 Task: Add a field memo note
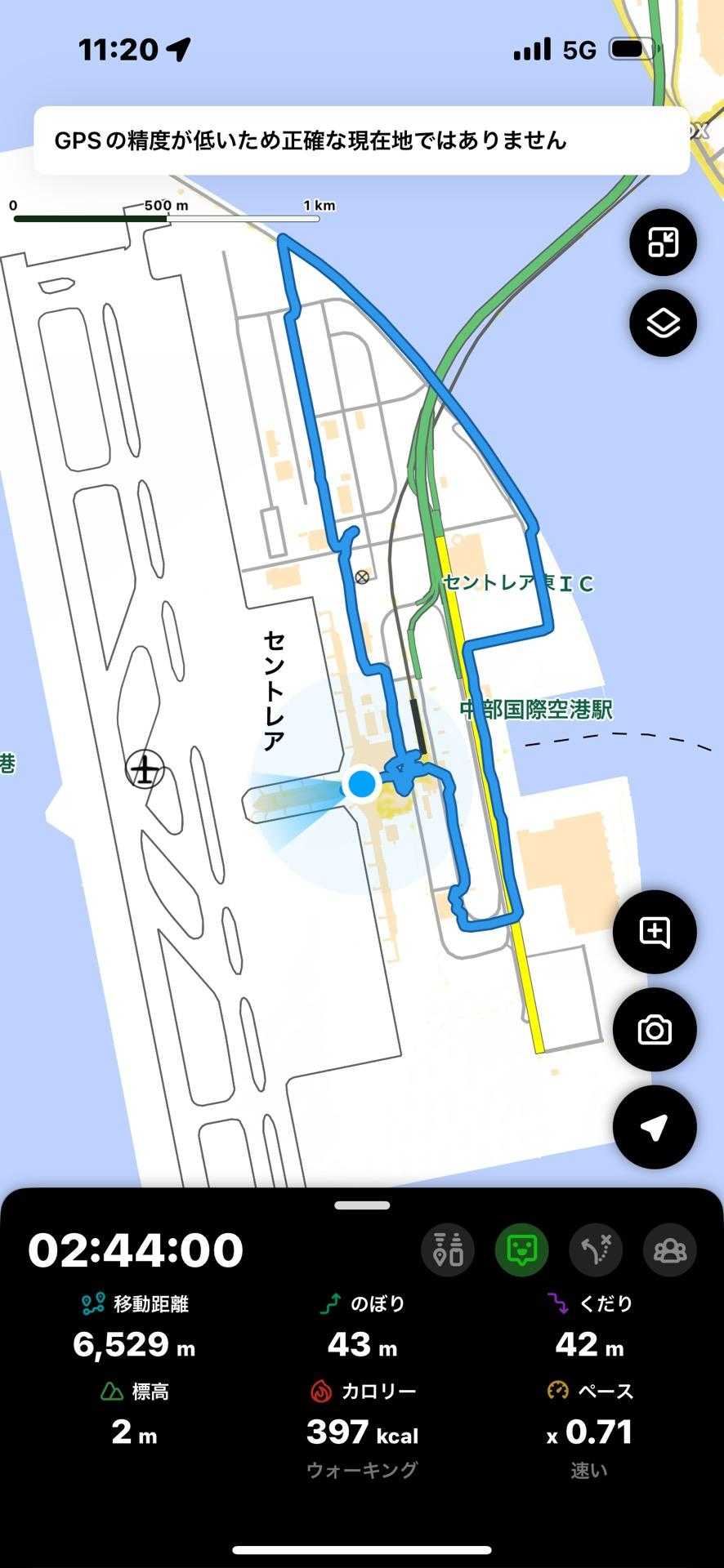point(655,932)
